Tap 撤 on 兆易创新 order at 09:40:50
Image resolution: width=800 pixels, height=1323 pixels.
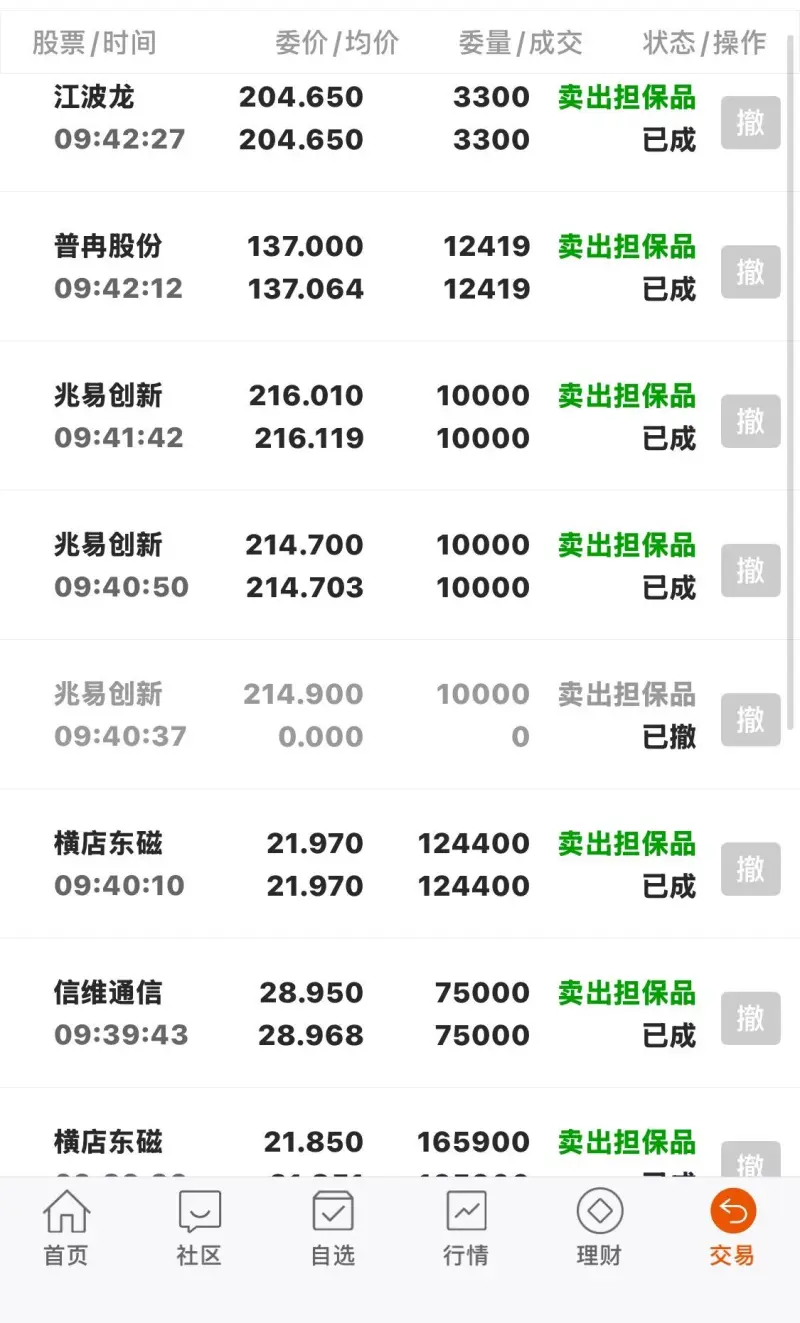[750, 570]
